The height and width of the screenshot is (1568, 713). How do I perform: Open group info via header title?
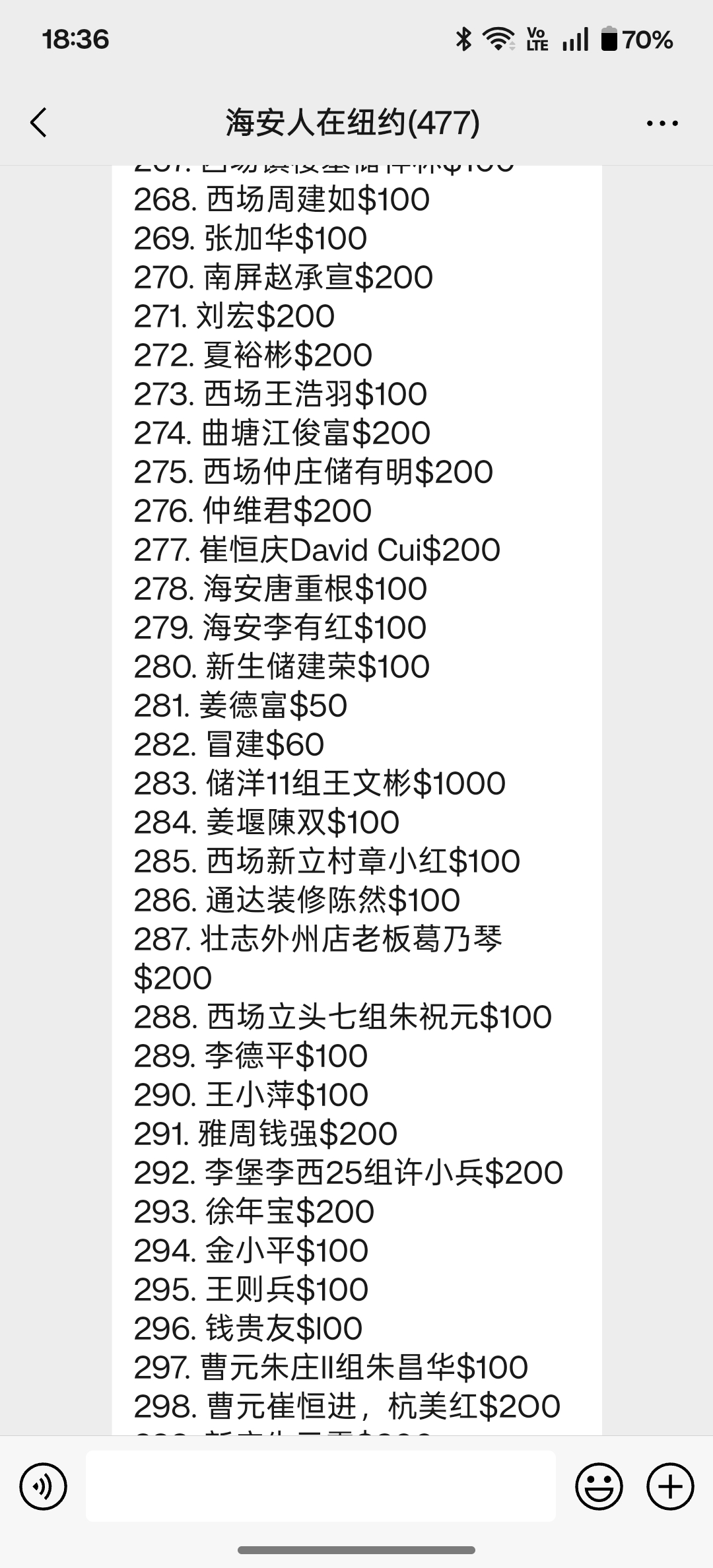click(351, 122)
